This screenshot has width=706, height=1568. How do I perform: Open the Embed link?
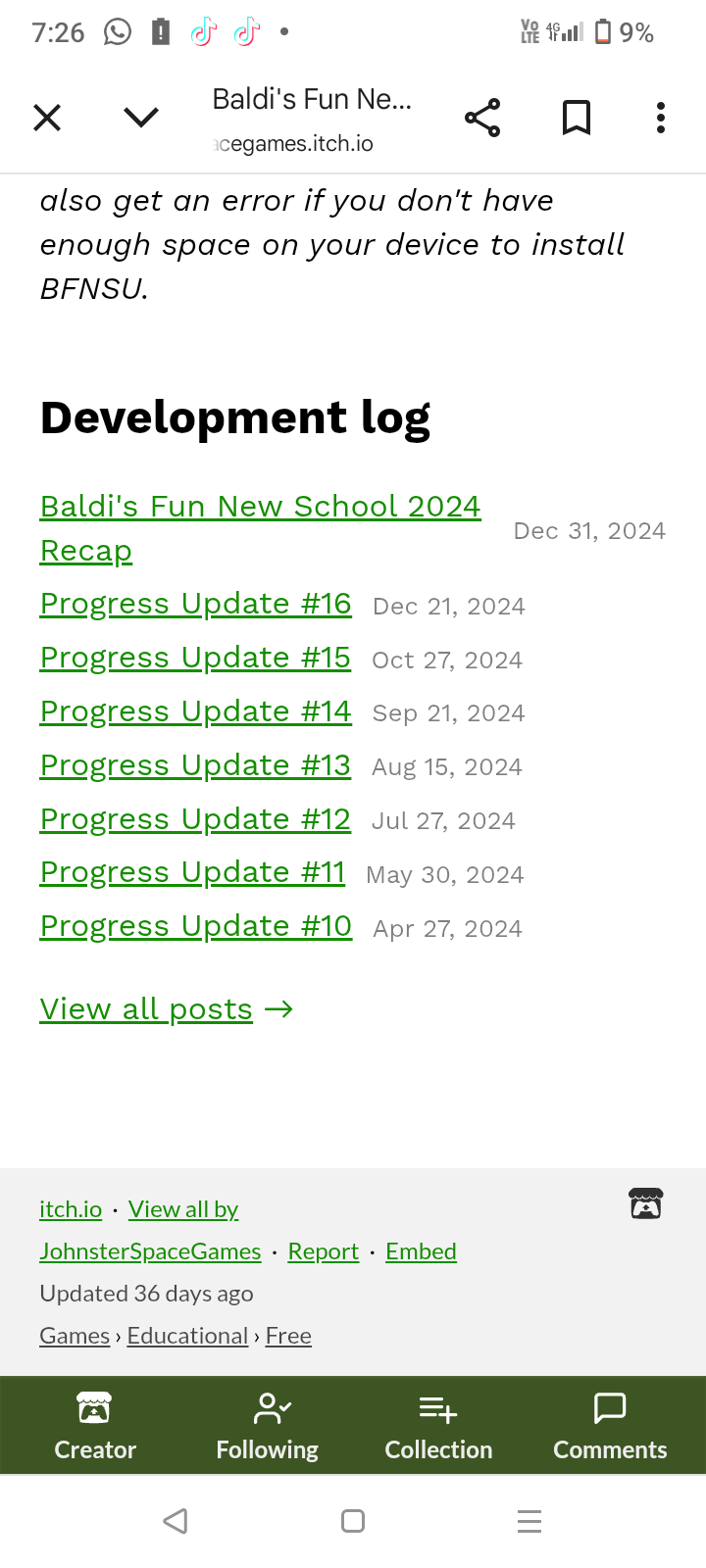click(422, 1251)
